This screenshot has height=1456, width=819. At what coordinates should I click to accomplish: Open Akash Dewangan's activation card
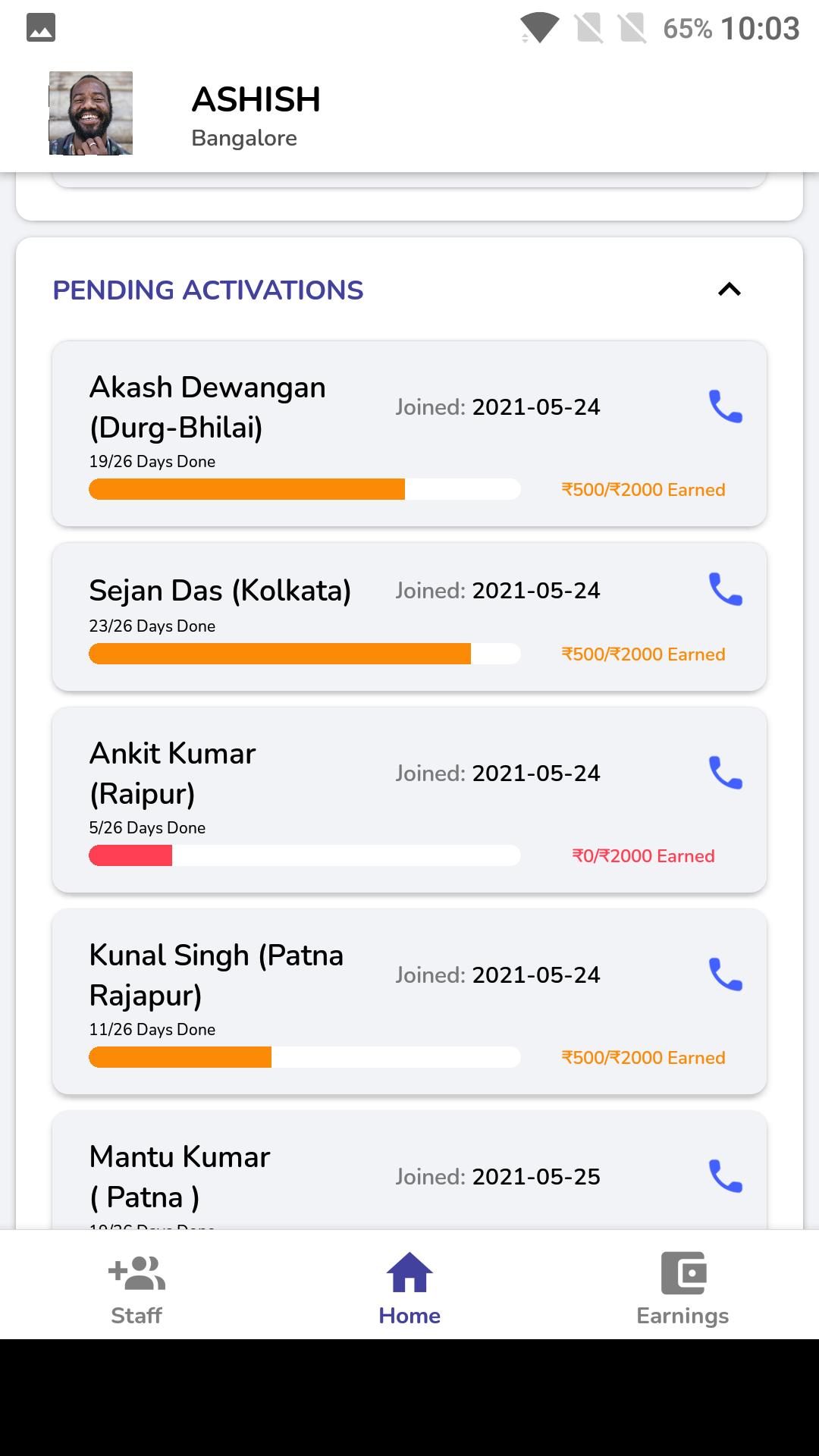(x=303, y=434)
